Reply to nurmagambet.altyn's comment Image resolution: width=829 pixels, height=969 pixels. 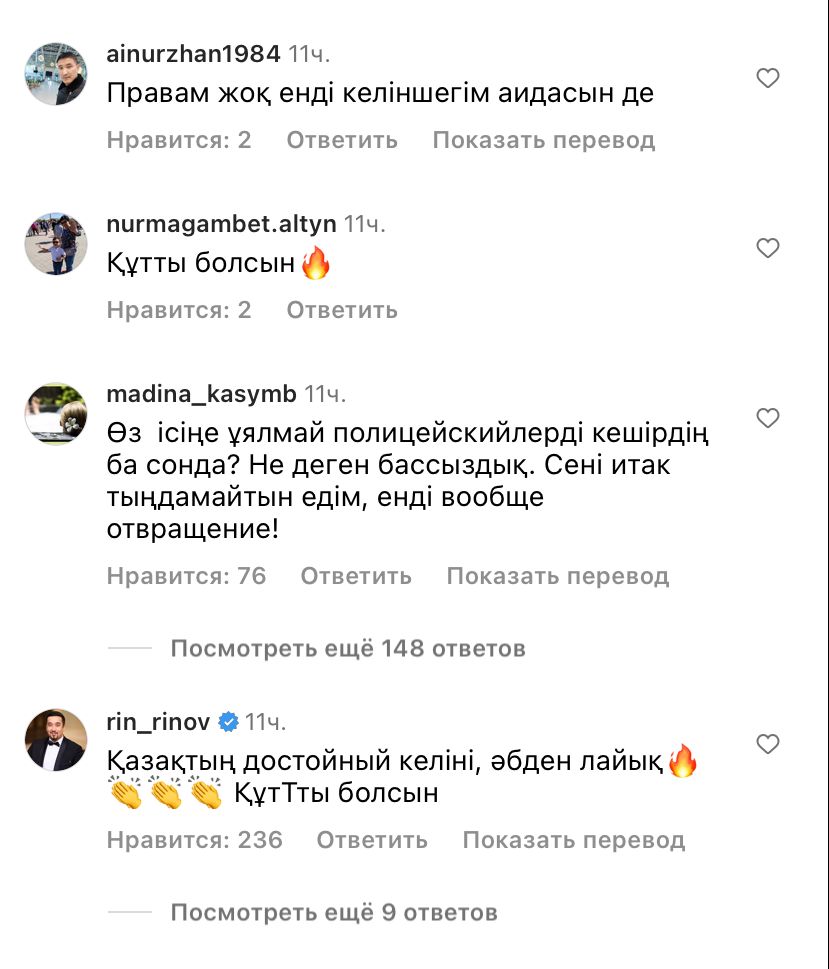[342, 310]
